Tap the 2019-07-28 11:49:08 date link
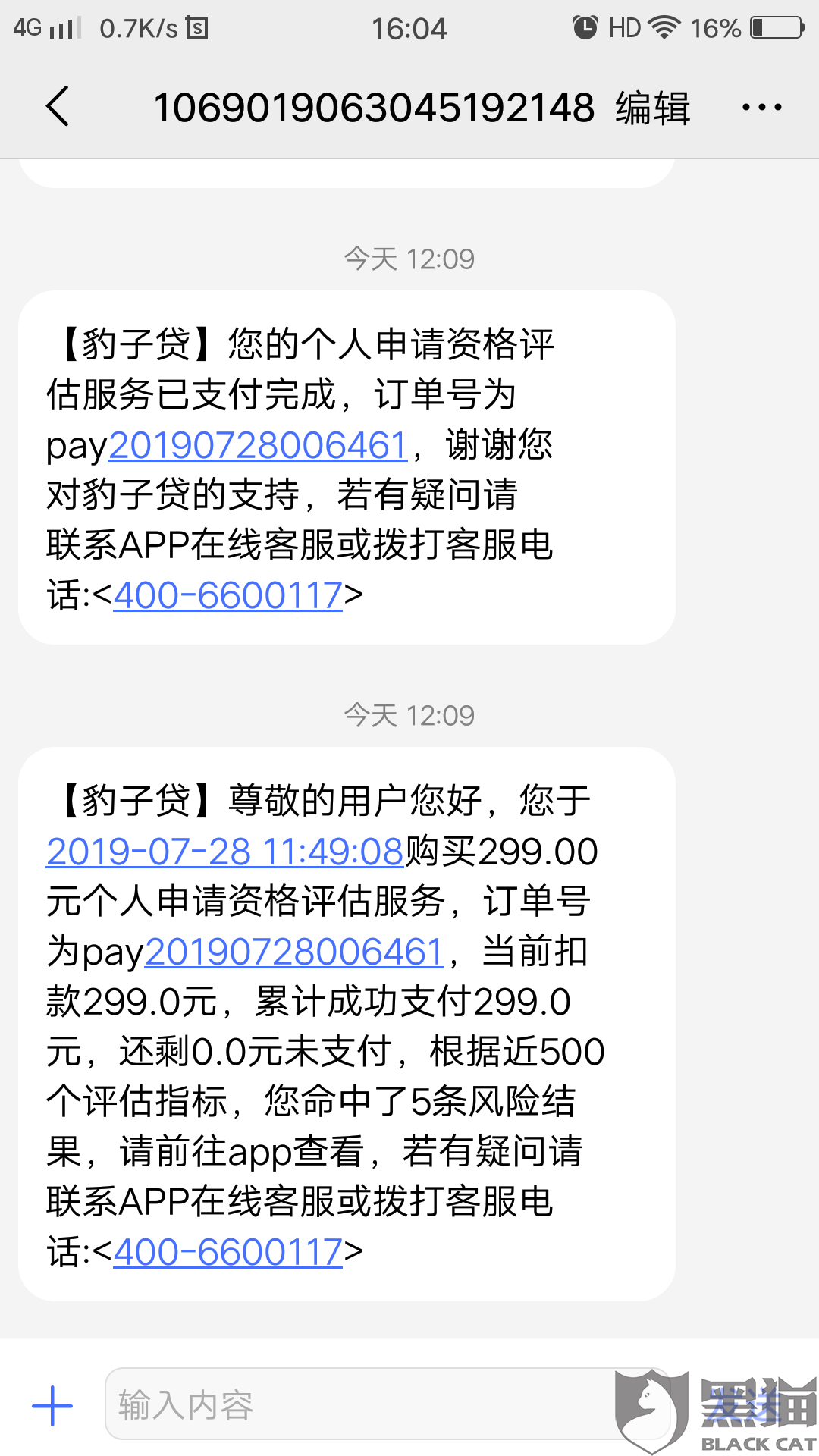The height and width of the screenshot is (1456, 819). [x=224, y=852]
